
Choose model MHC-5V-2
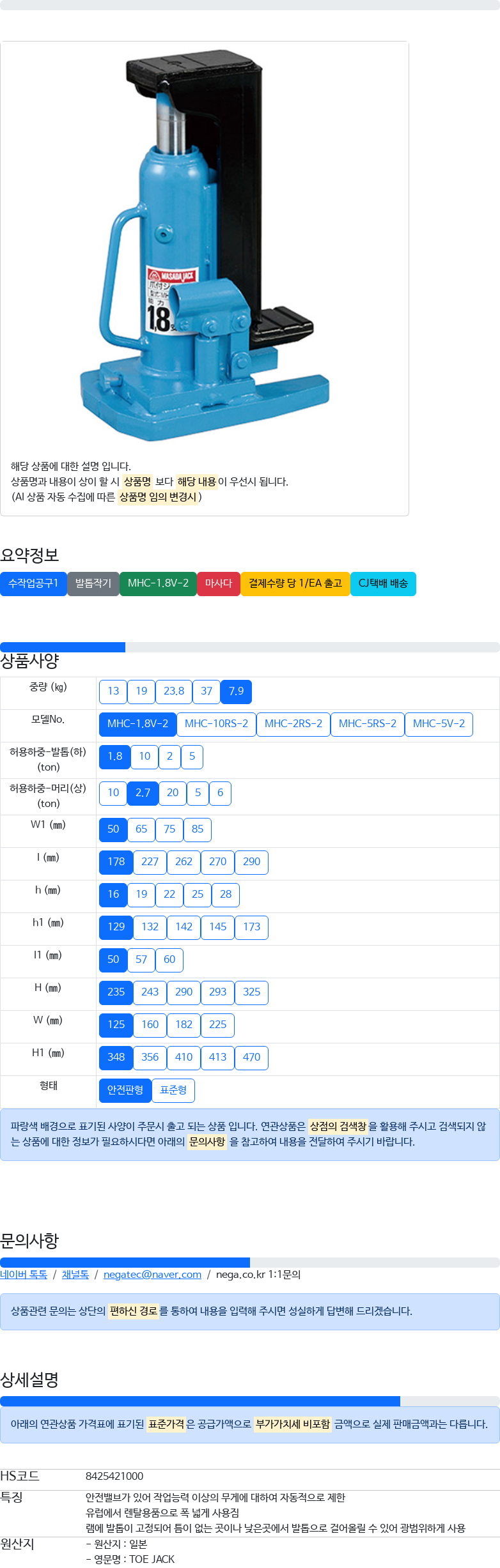pyautogui.click(x=439, y=724)
